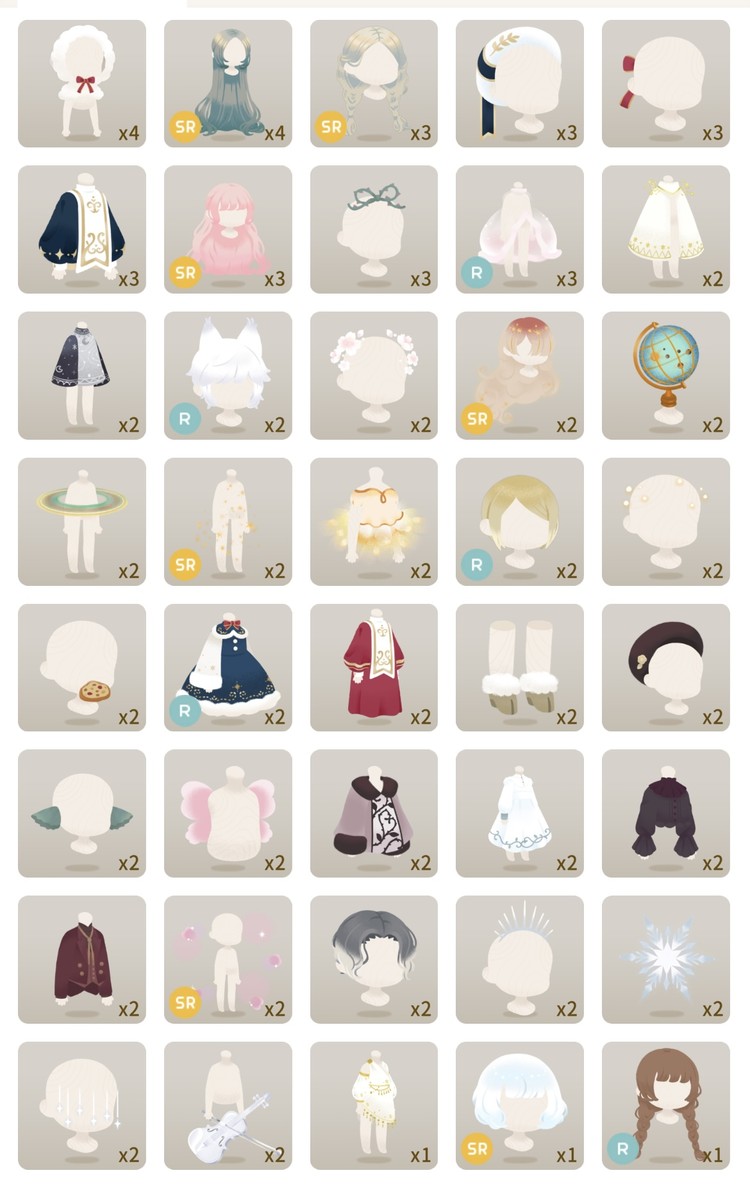This screenshot has height=1184, width=750.
Task: Open the cookie in mouth item
Action: coord(82,667)
